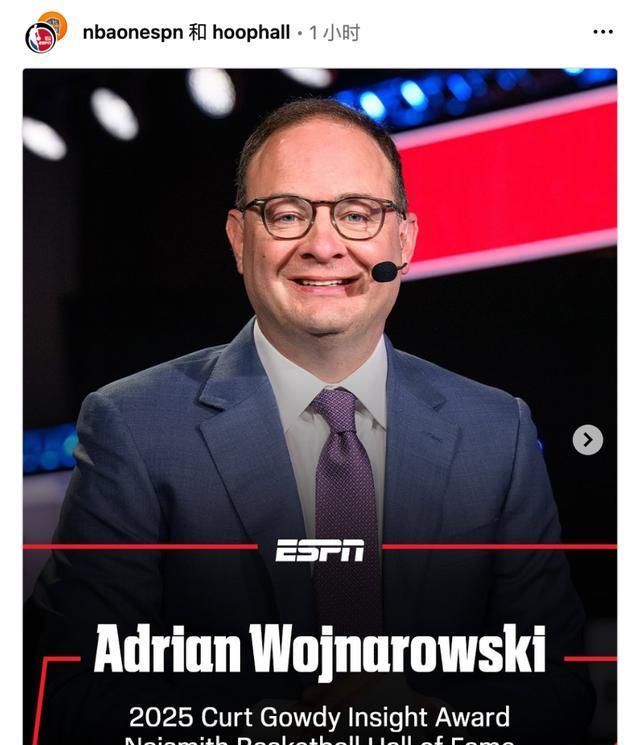Open the post's three-dot options menu

tap(602, 32)
